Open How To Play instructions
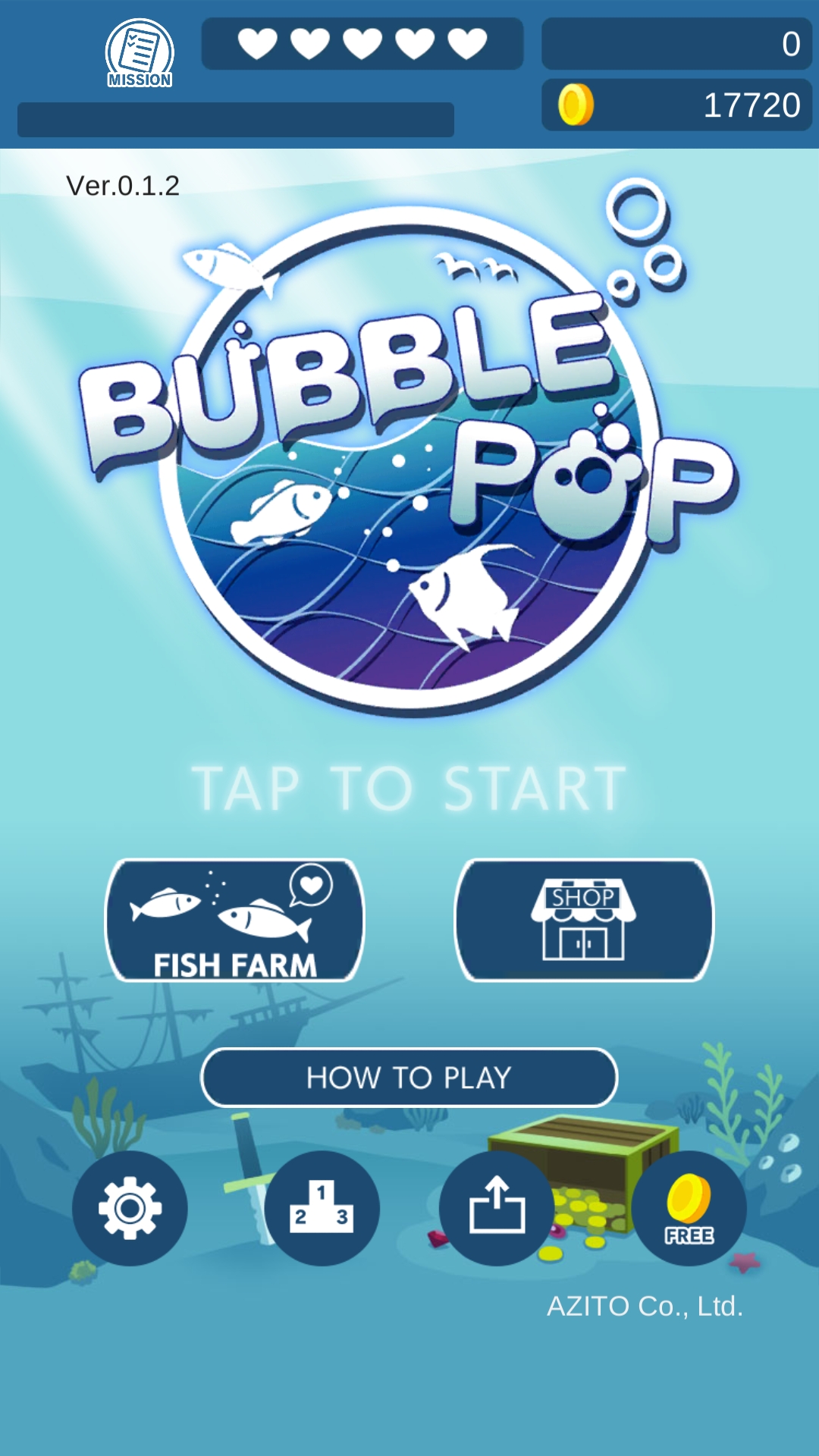Screen dimensions: 819x1456 click(x=409, y=1078)
